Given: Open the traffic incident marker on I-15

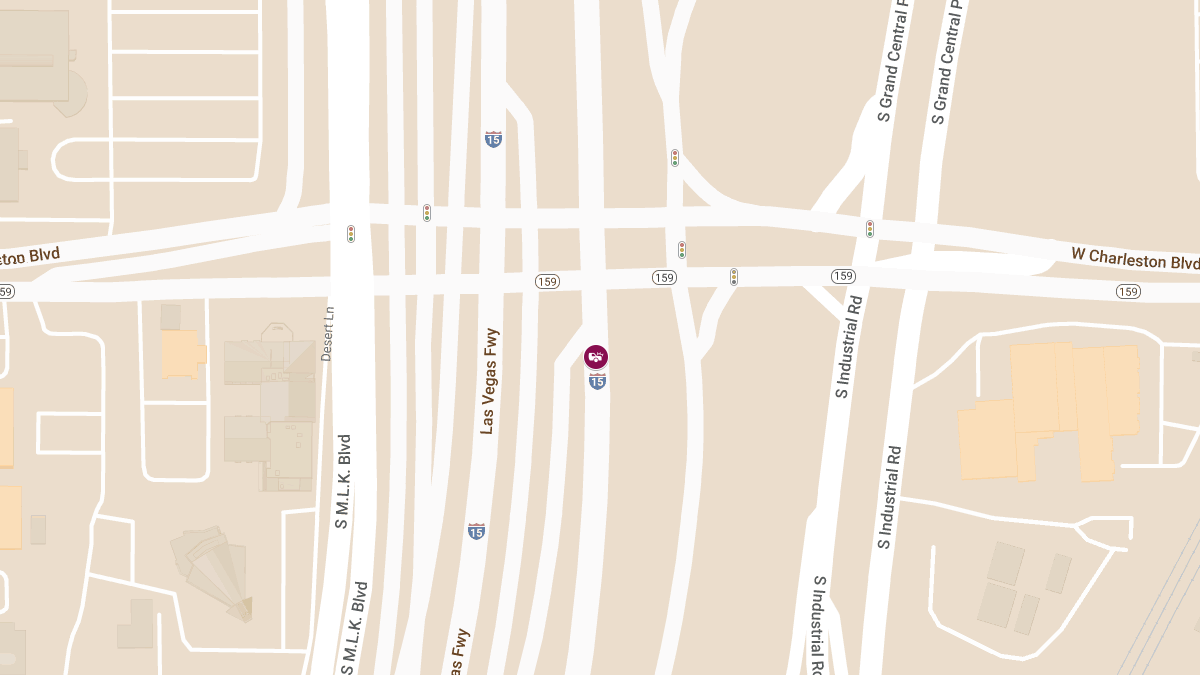Looking at the screenshot, I should (596, 356).
